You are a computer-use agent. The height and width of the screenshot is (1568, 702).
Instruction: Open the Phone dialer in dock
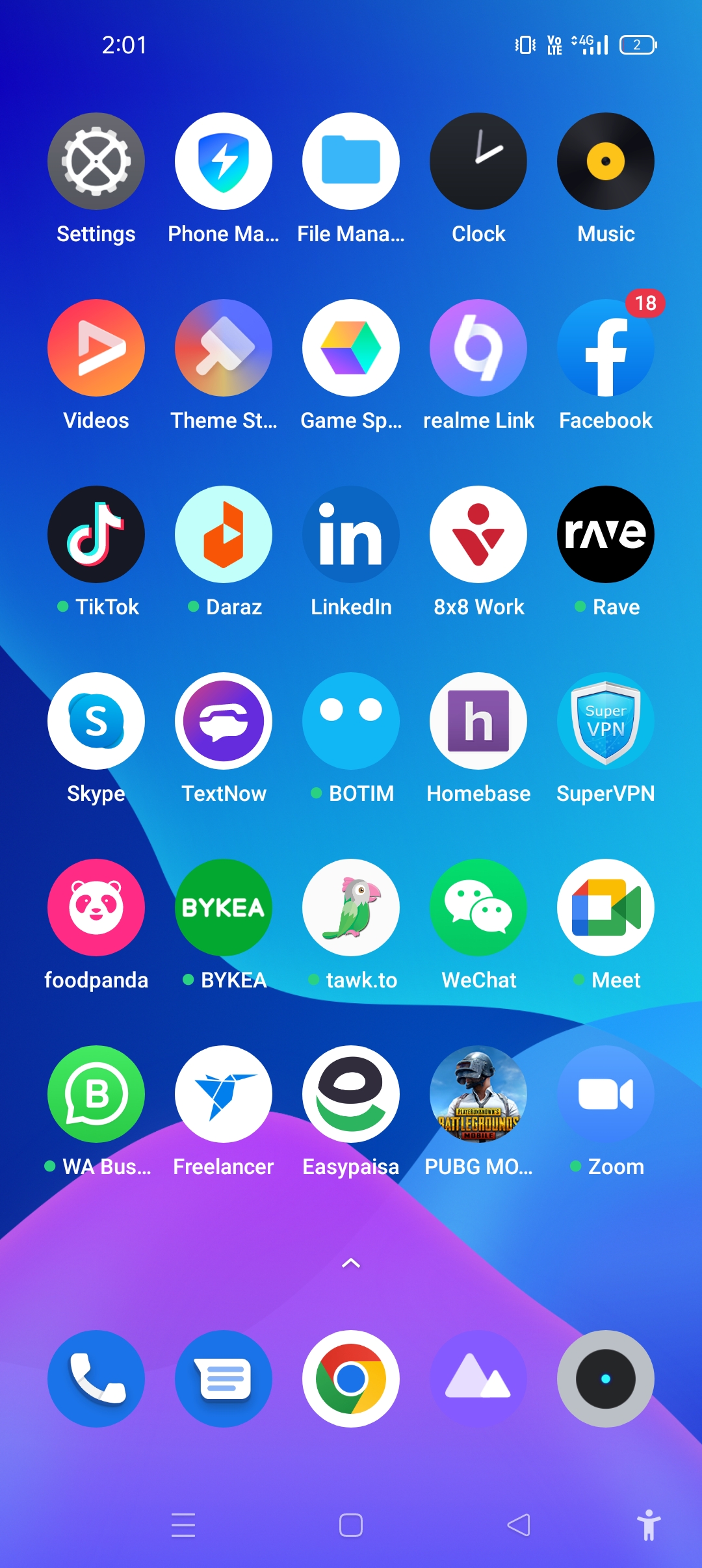tap(96, 1379)
